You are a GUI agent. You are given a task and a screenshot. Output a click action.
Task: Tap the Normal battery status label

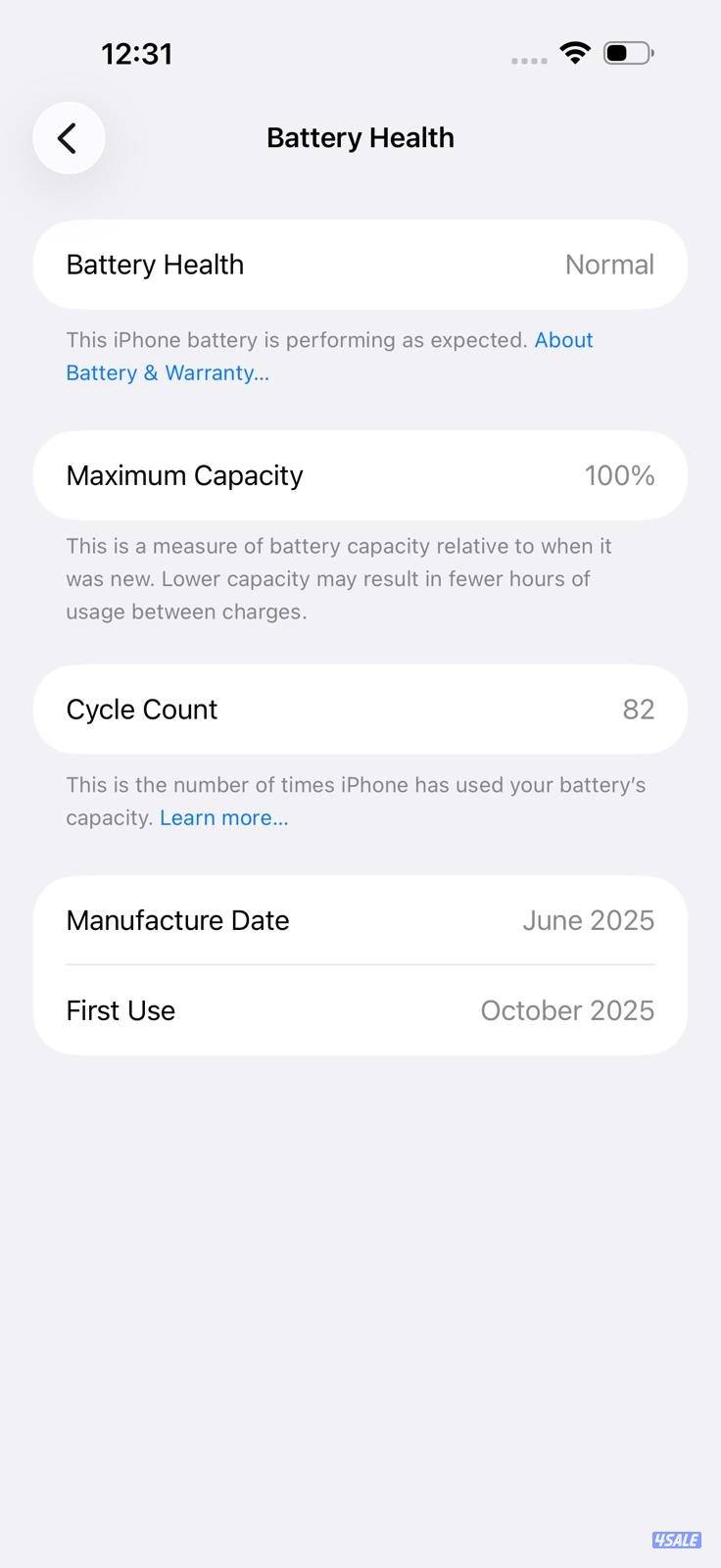click(x=609, y=265)
